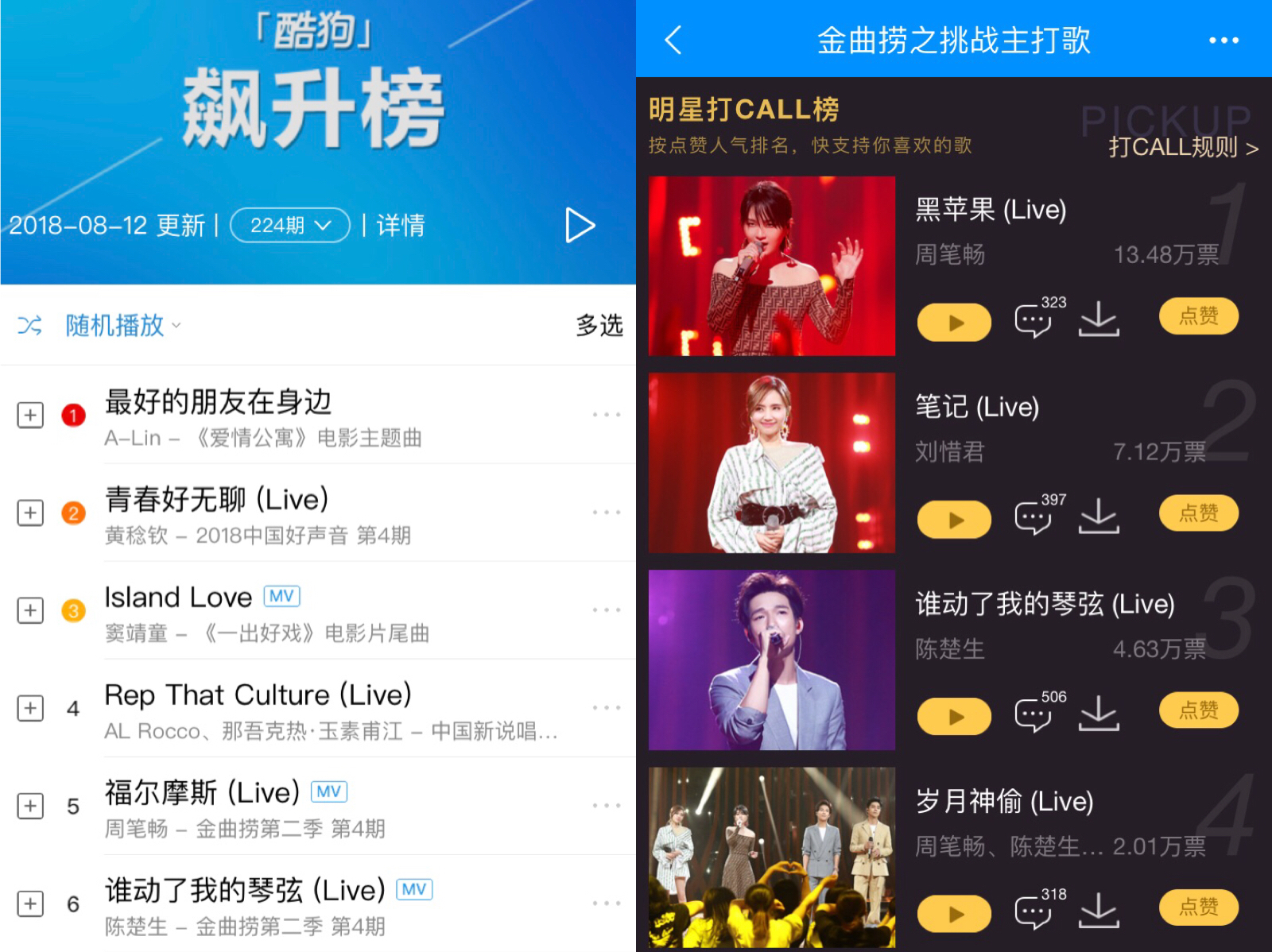Play the song 最好的朋友在身边

click(218, 403)
